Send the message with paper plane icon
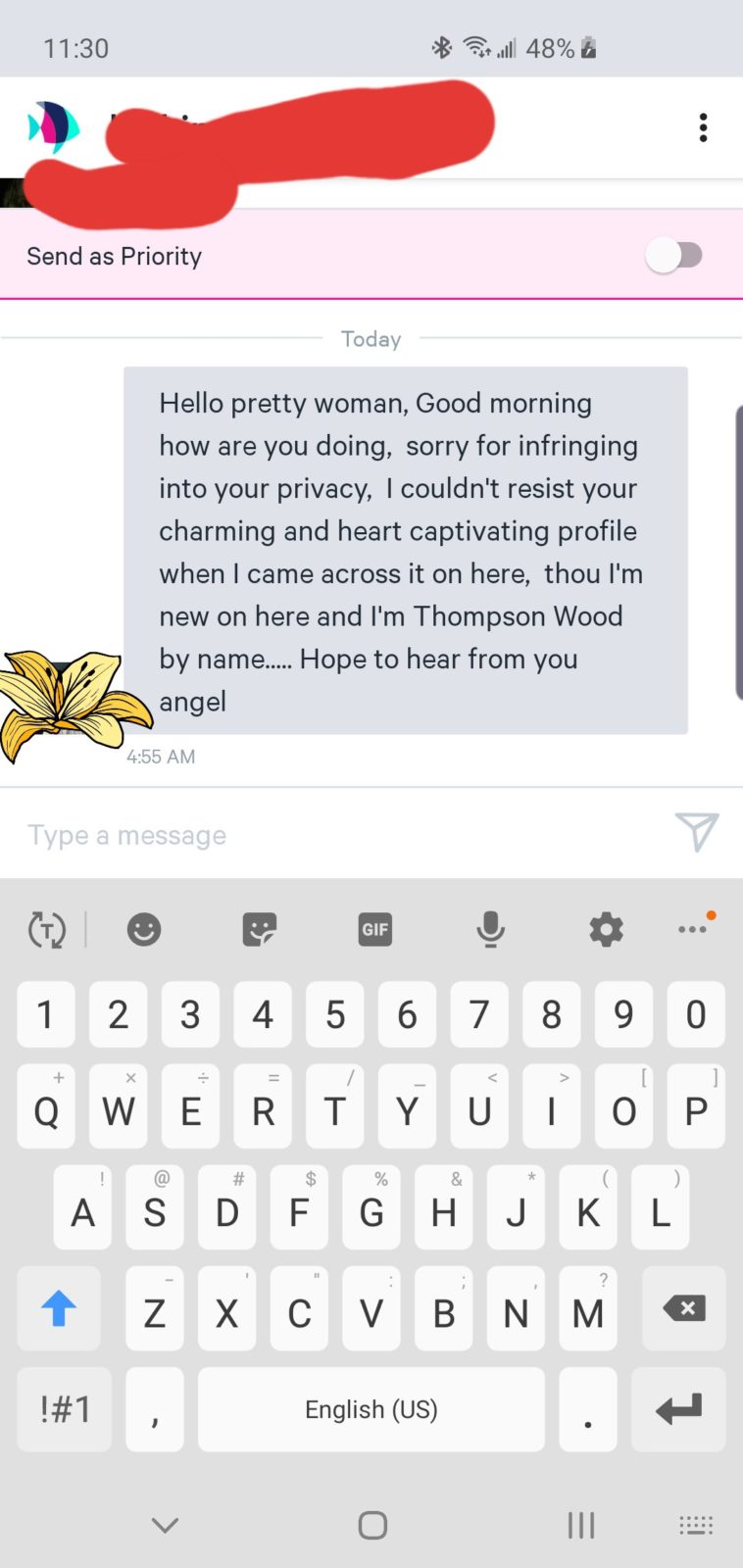Image resolution: width=743 pixels, height=1568 pixels. point(697,832)
